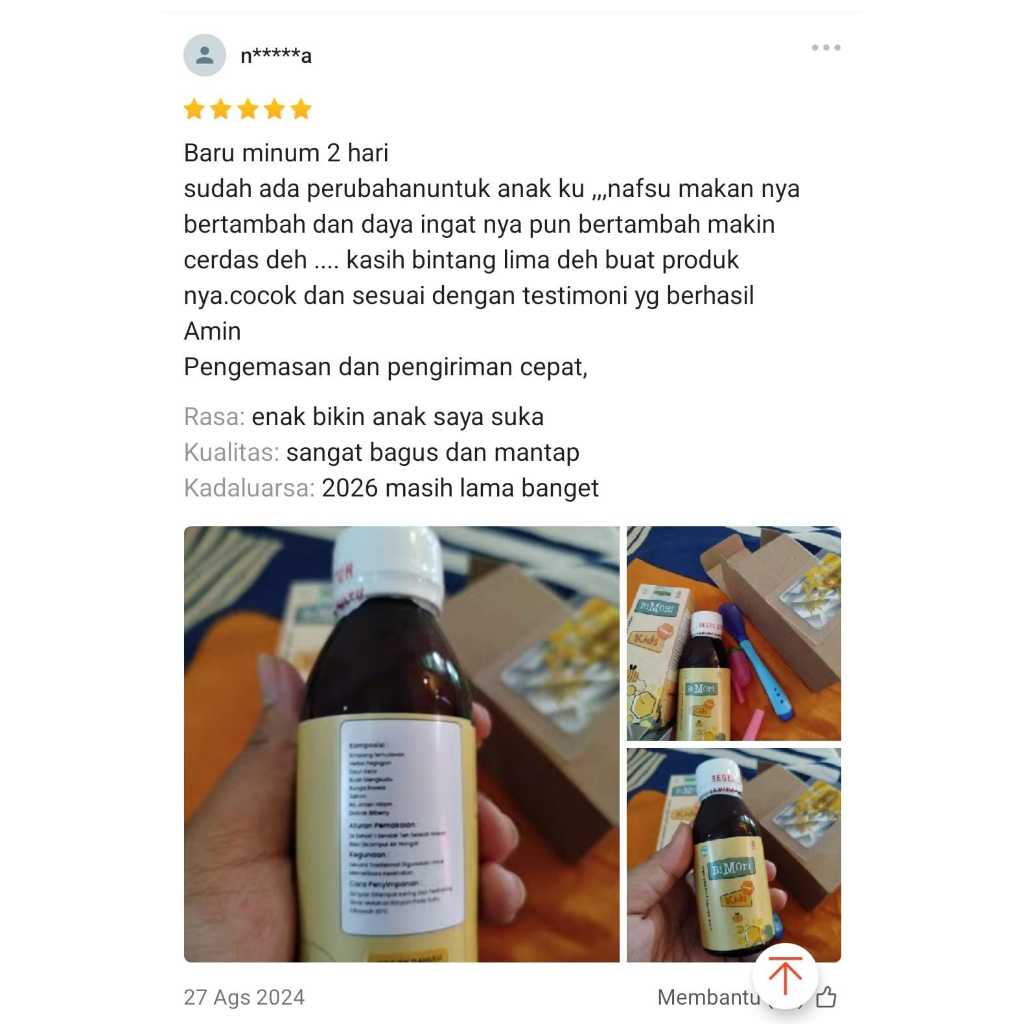
Task: Open reviewer n*****a's profile avatar
Action: (205, 55)
